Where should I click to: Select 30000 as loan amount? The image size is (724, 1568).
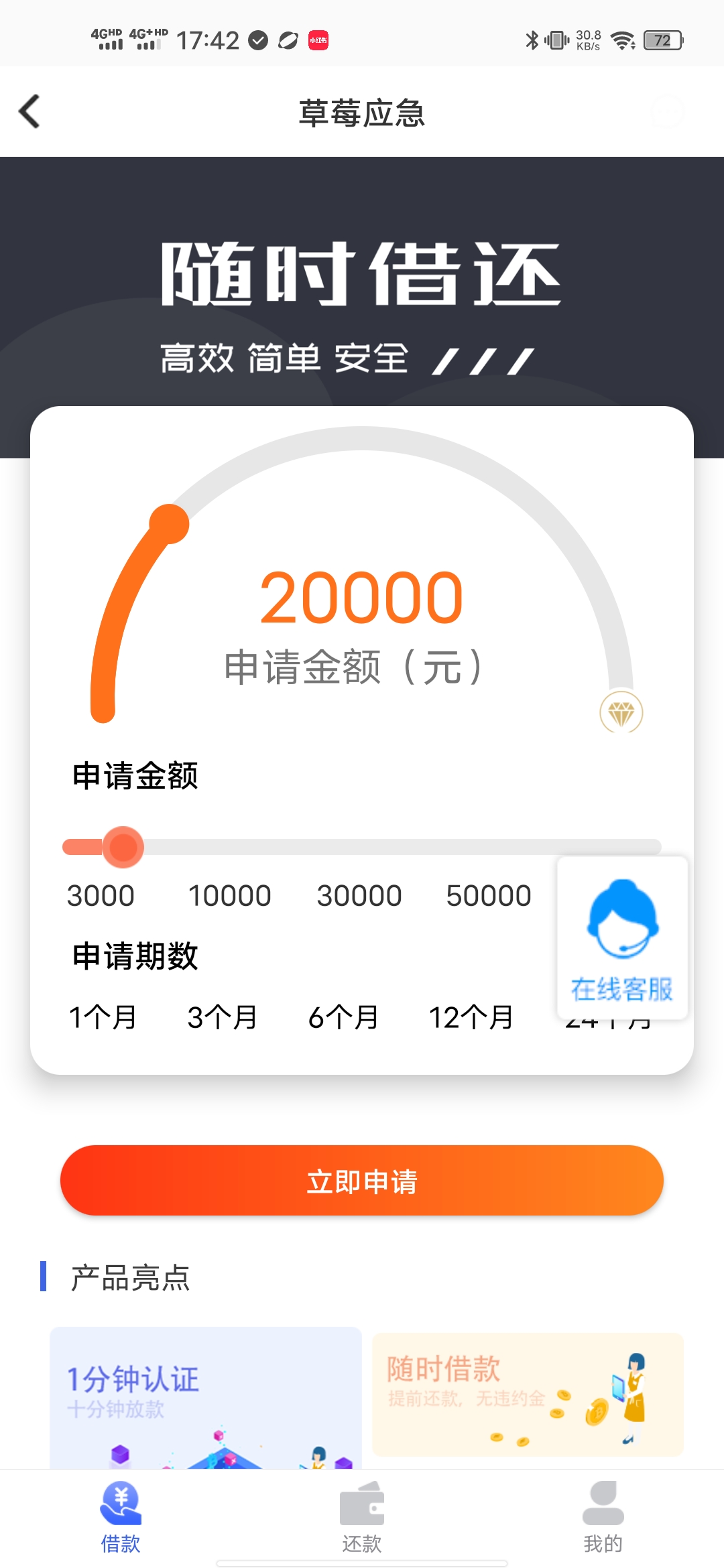tap(359, 896)
